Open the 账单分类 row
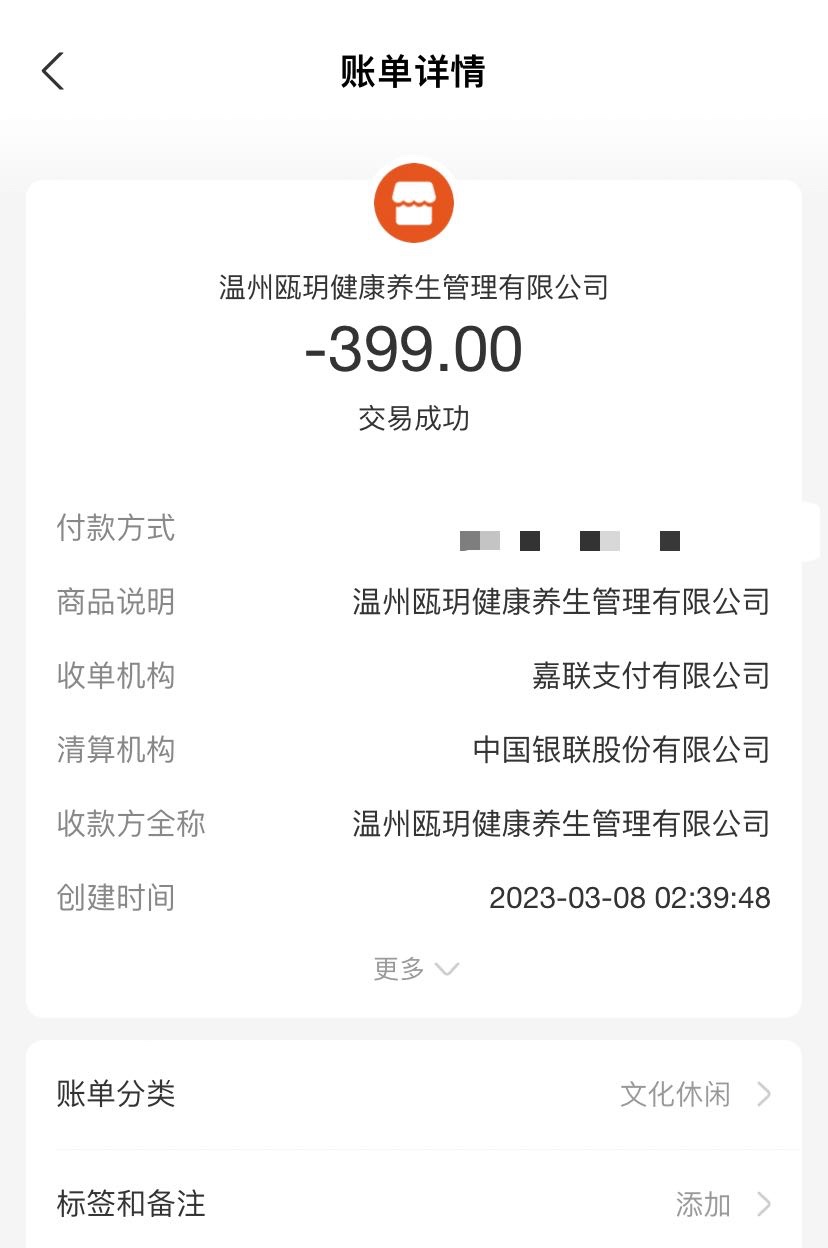Screen dimensions: 828x1248 pos(414,1094)
